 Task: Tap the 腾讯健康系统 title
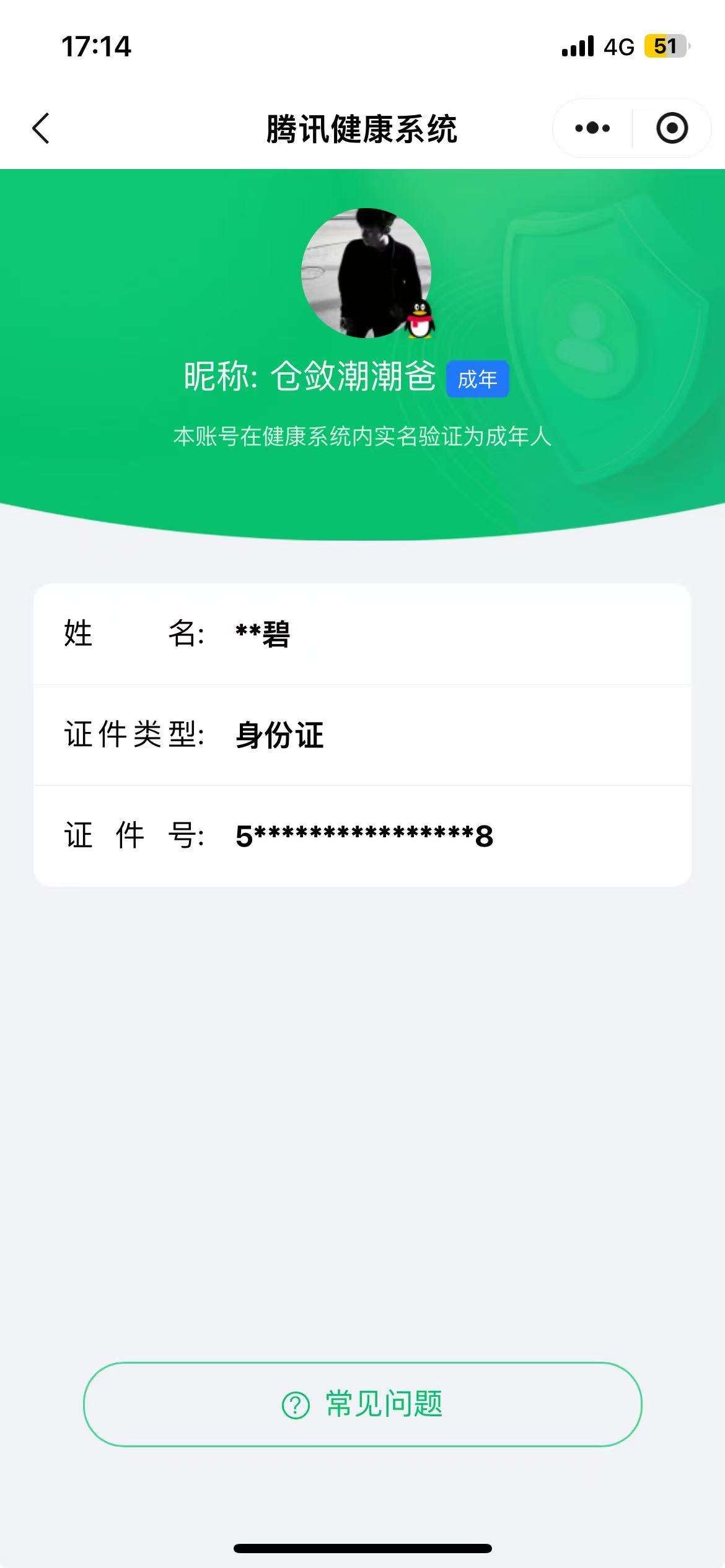tap(362, 128)
